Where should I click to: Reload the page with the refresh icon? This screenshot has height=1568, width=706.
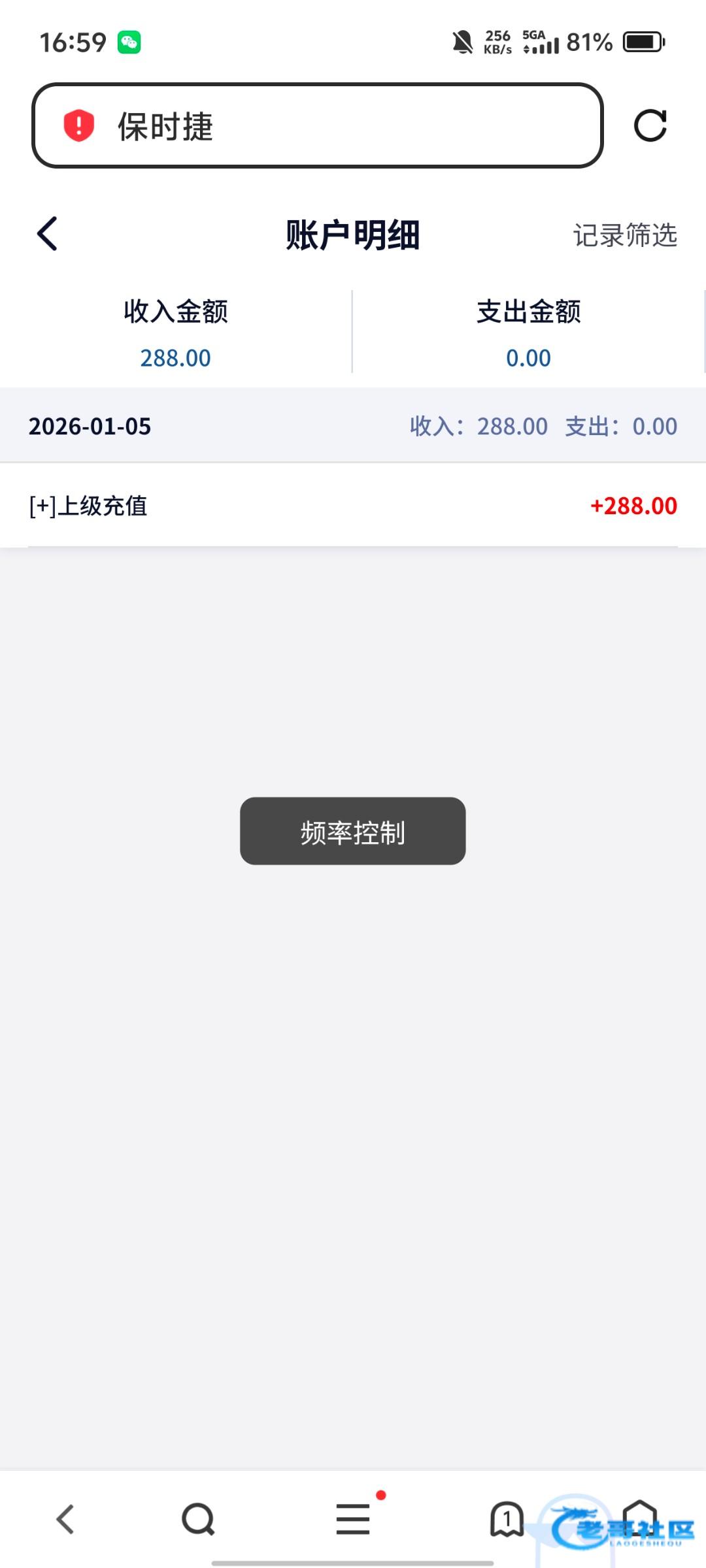650,125
